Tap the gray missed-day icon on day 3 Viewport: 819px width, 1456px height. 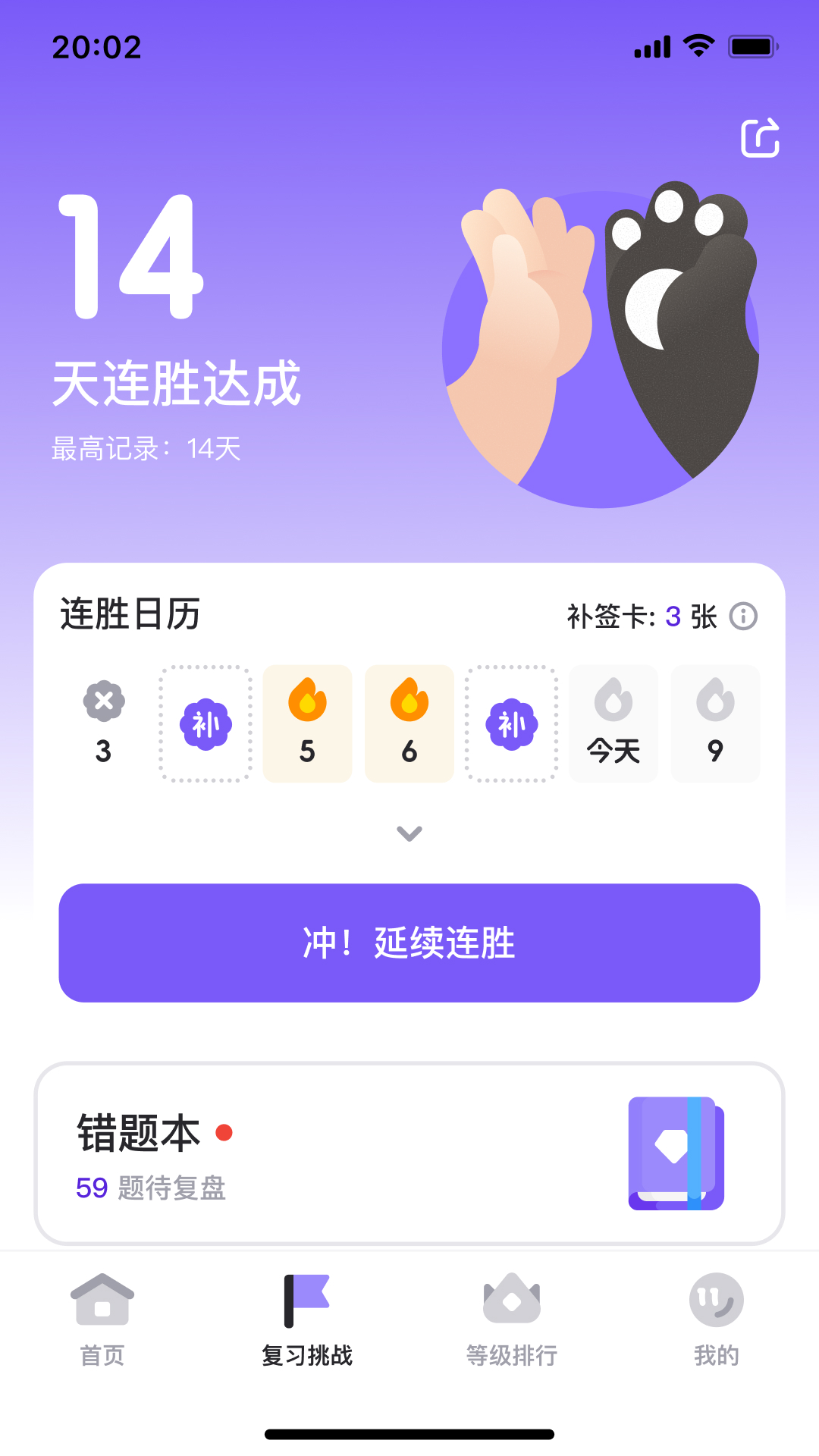(x=104, y=701)
